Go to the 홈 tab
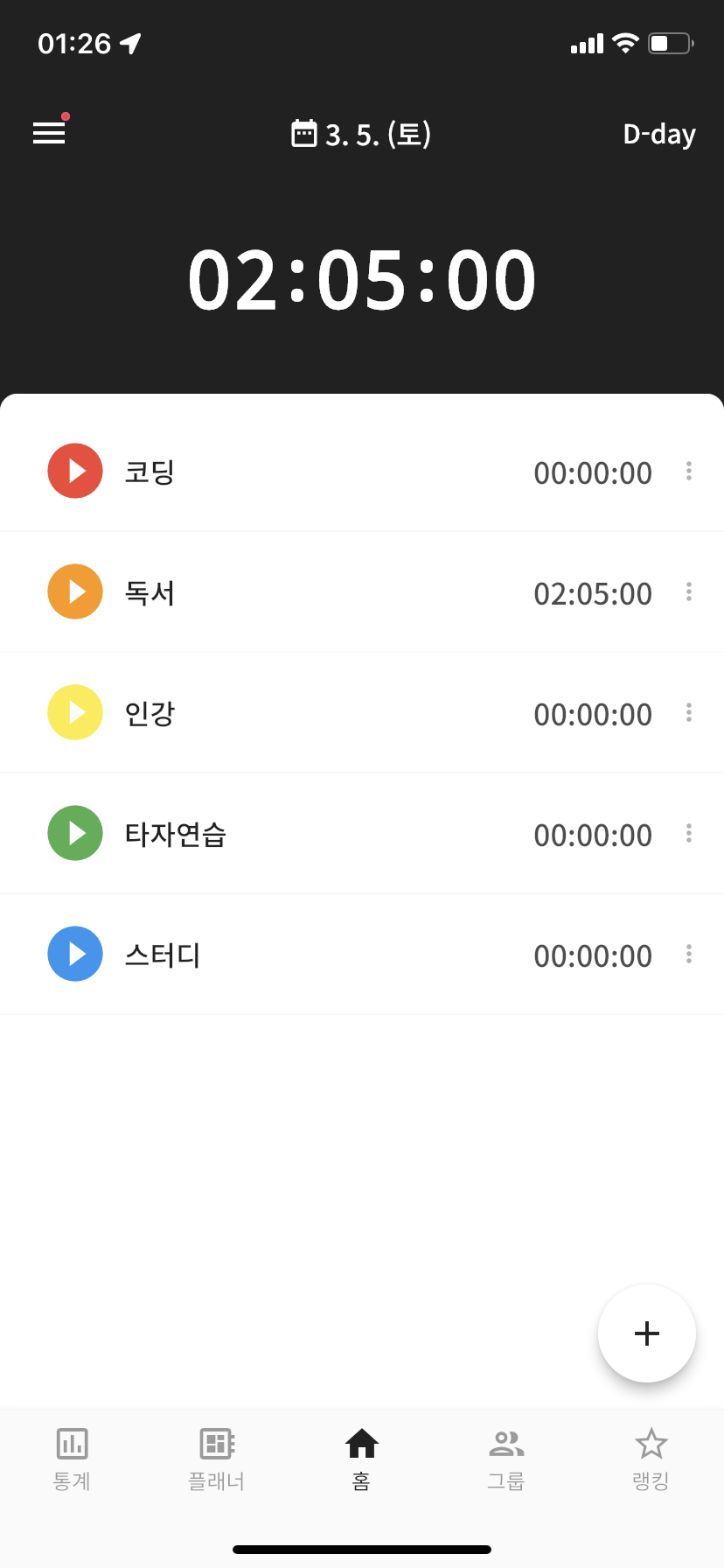724x1568 pixels. click(x=362, y=1459)
